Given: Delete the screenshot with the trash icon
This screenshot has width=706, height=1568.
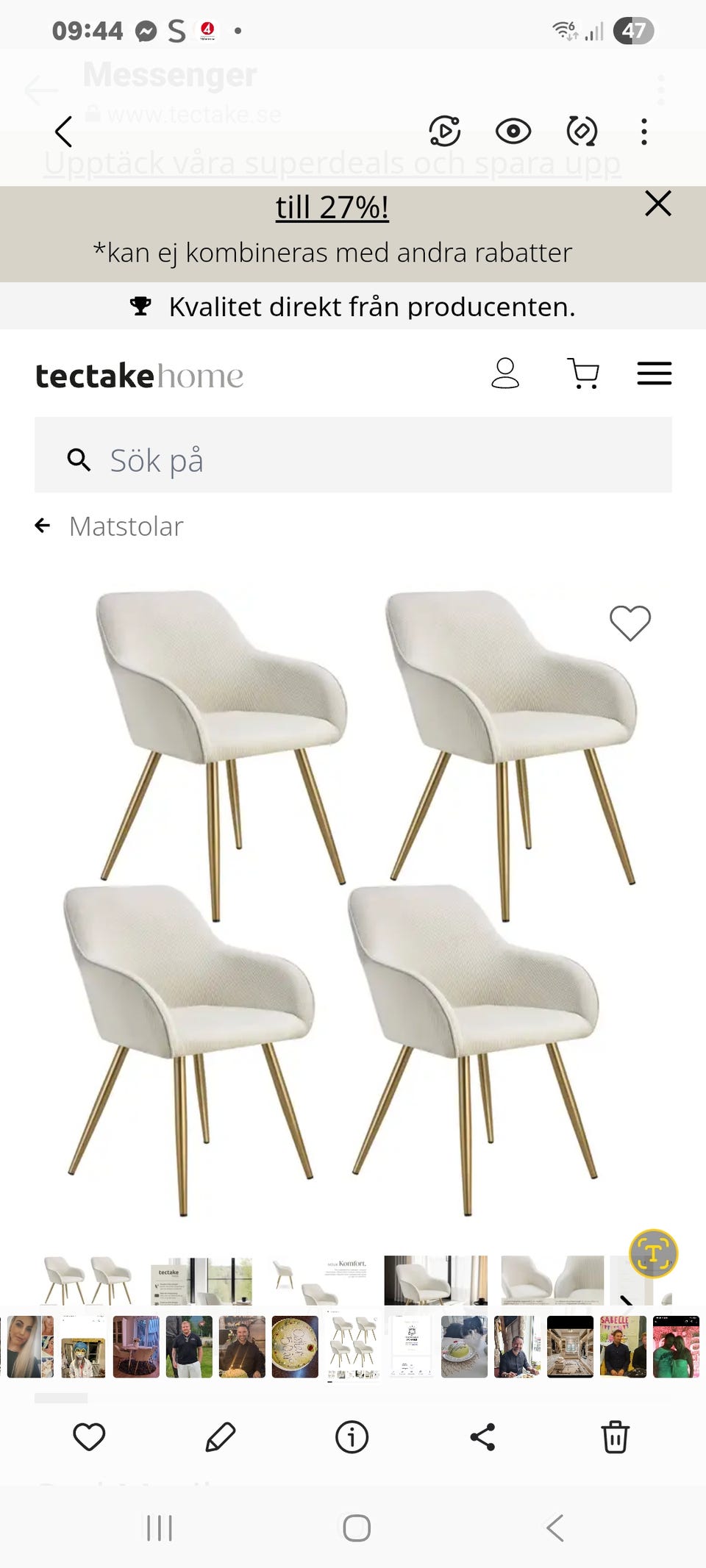Looking at the screenshot, I should pos(616,1437).
